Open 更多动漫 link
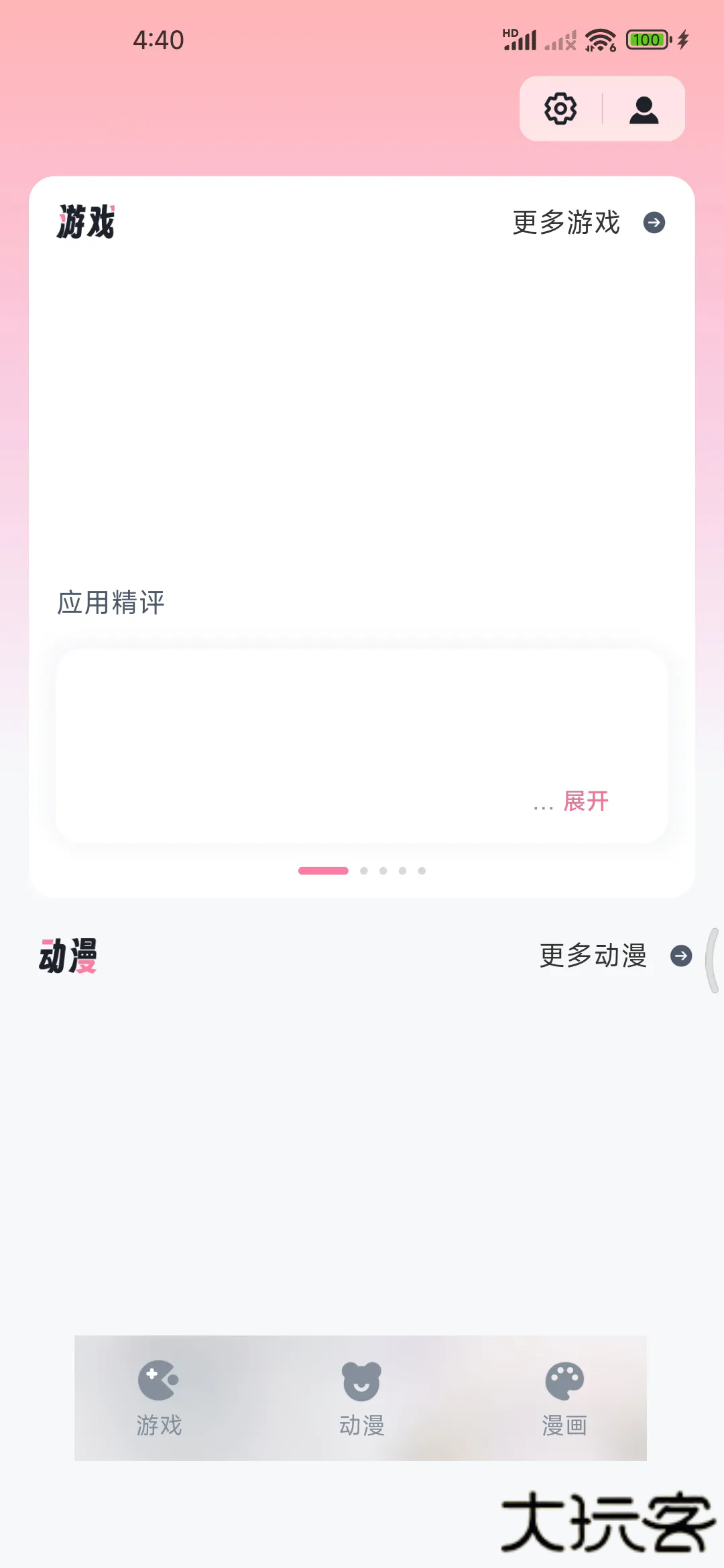 tap(593, 956)
